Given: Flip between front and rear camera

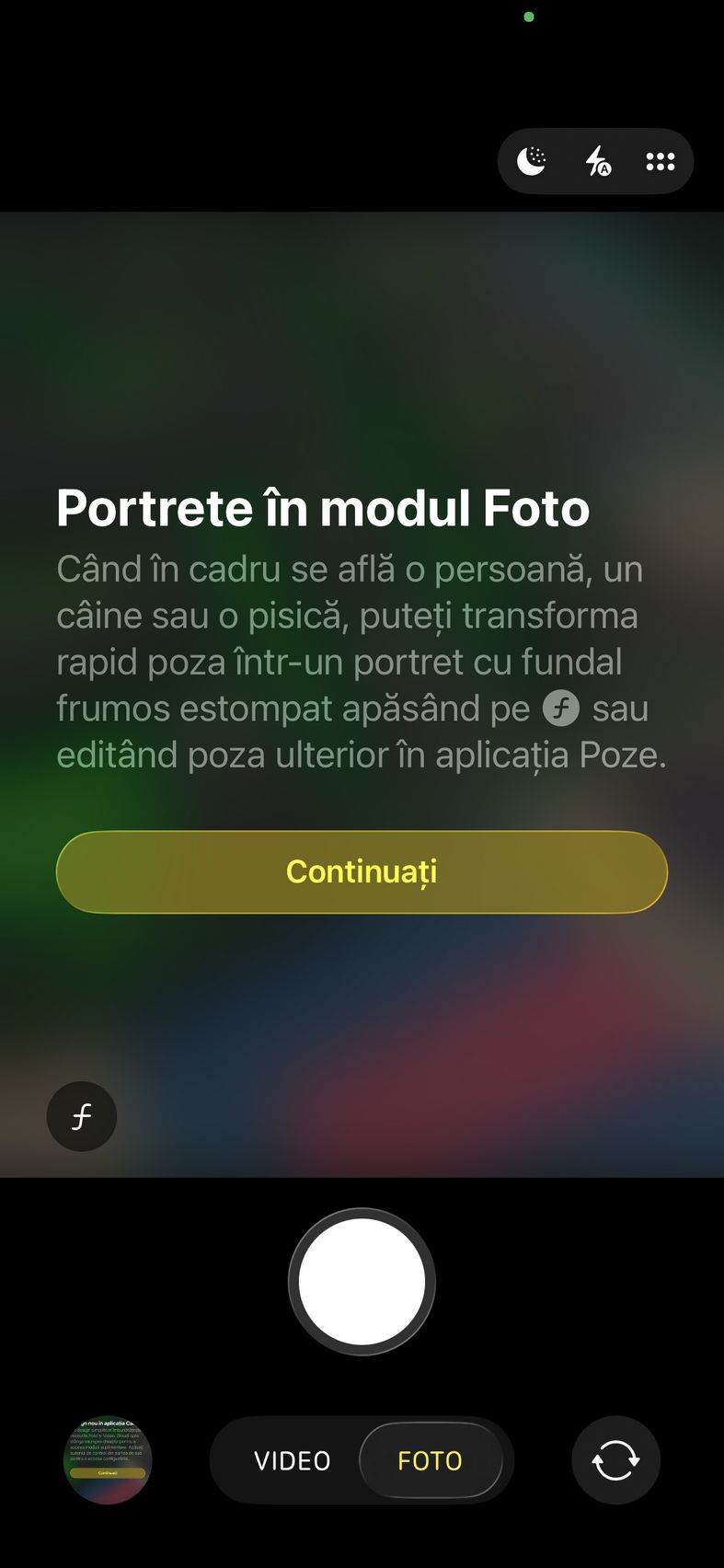Looking at the screenshot, I should coord(615,1460).
